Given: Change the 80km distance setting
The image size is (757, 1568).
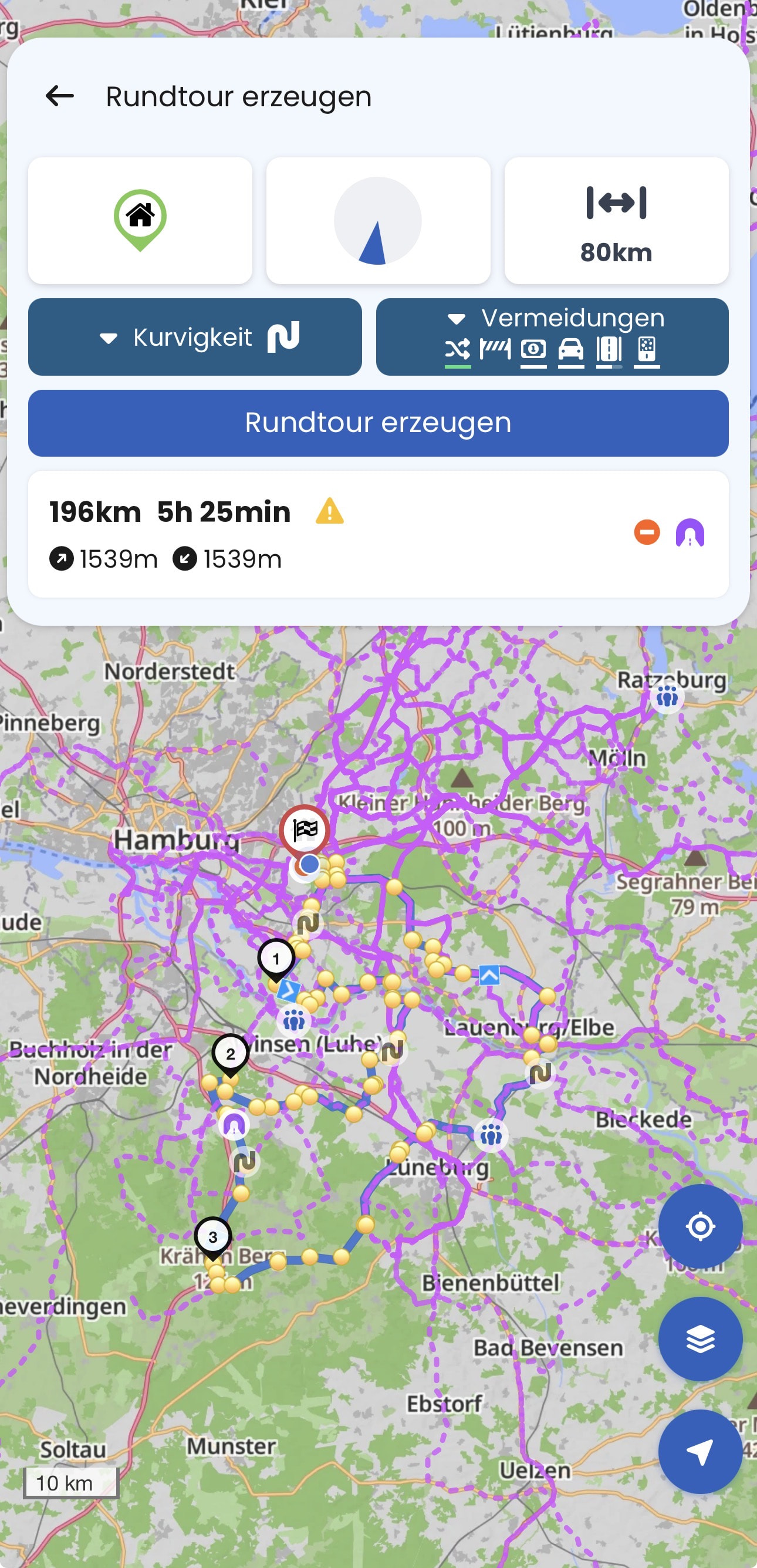Looking at the screenshot, I should coord(616,220).
